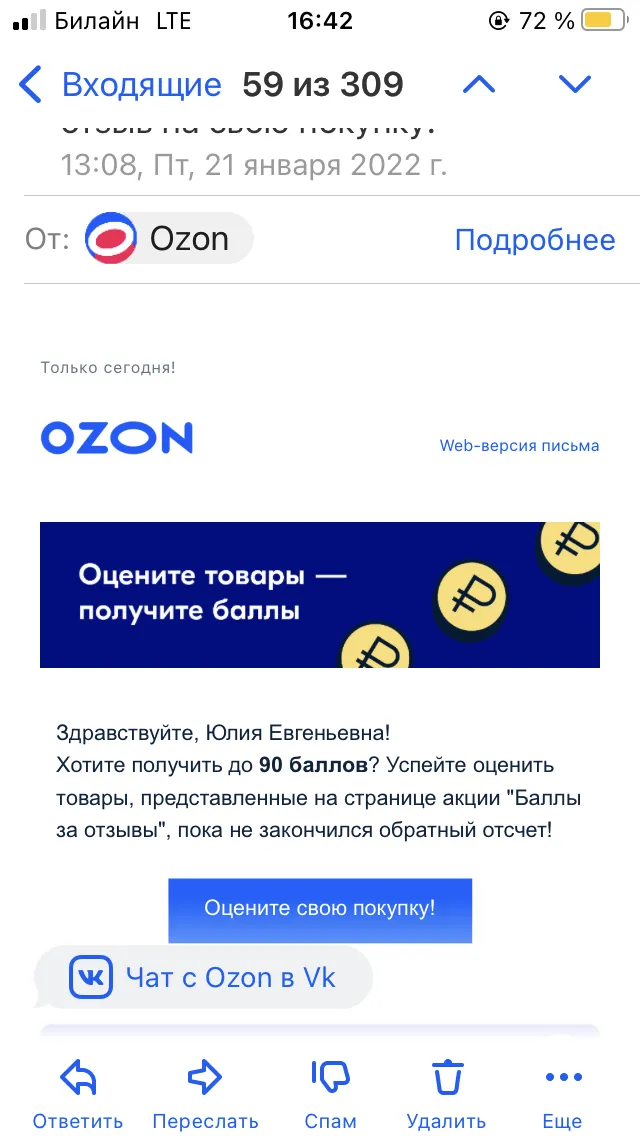Show message details via Подробнее
640x1136 pixels.
(535, 240)
